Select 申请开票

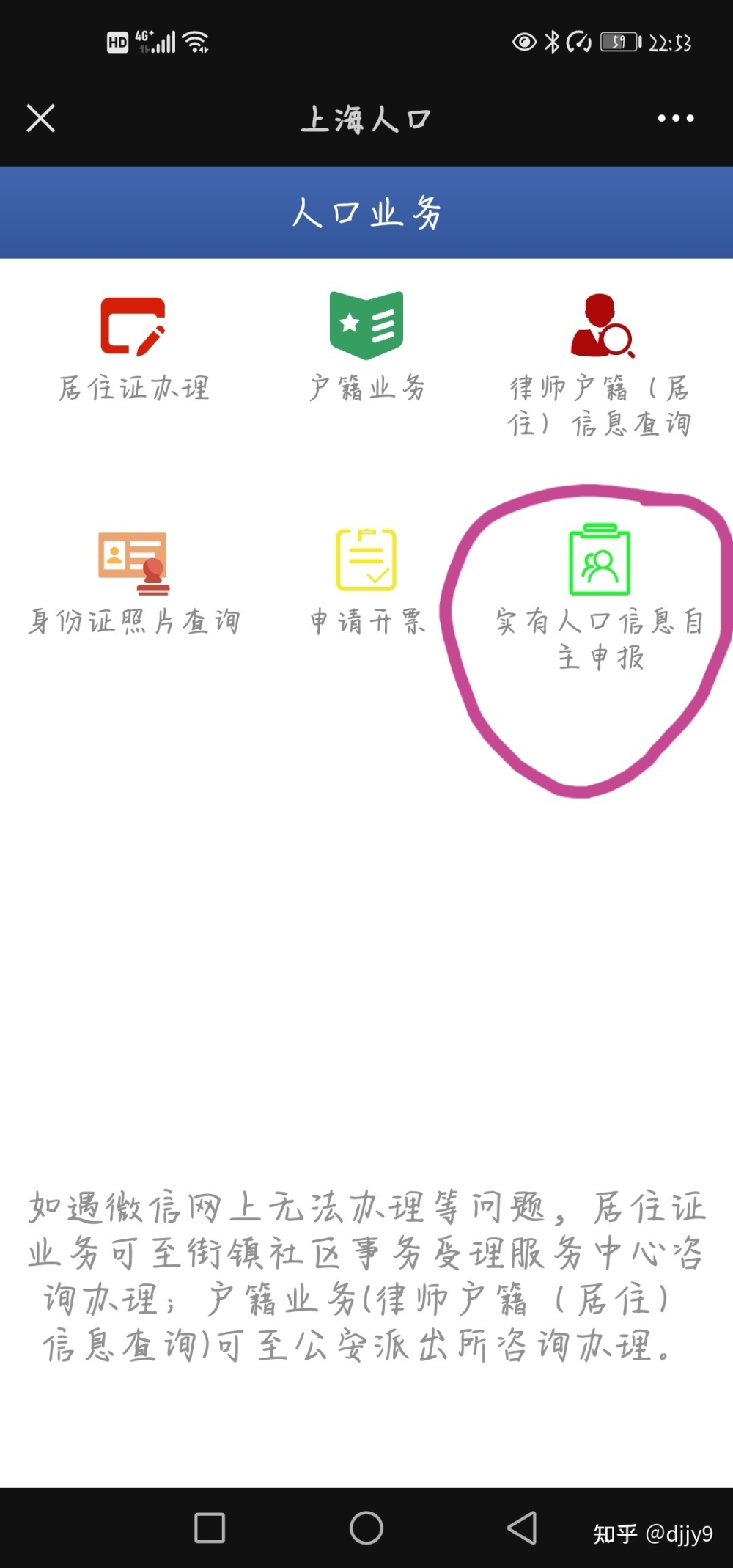(366, 581)
